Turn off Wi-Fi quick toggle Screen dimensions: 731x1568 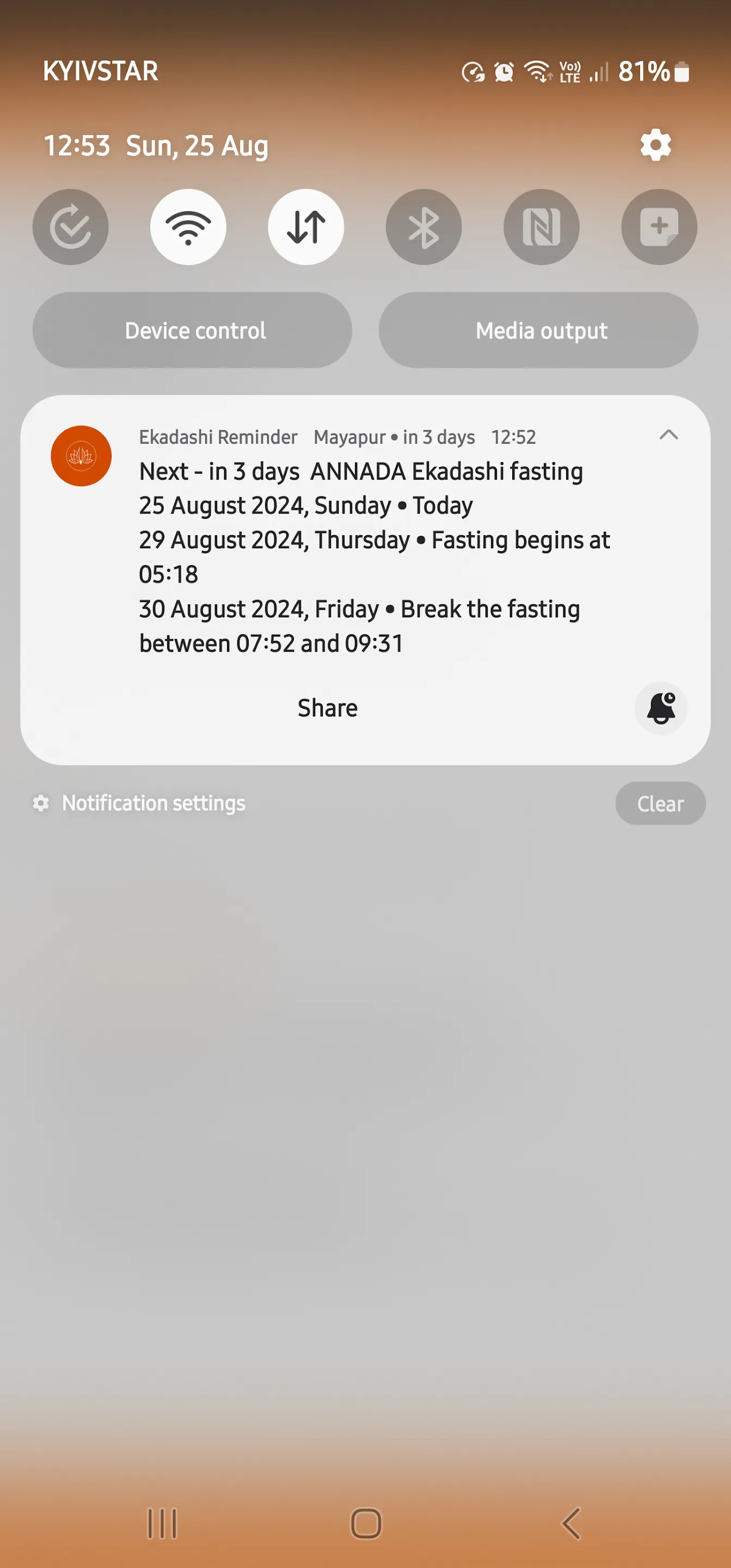coord(188,227)
